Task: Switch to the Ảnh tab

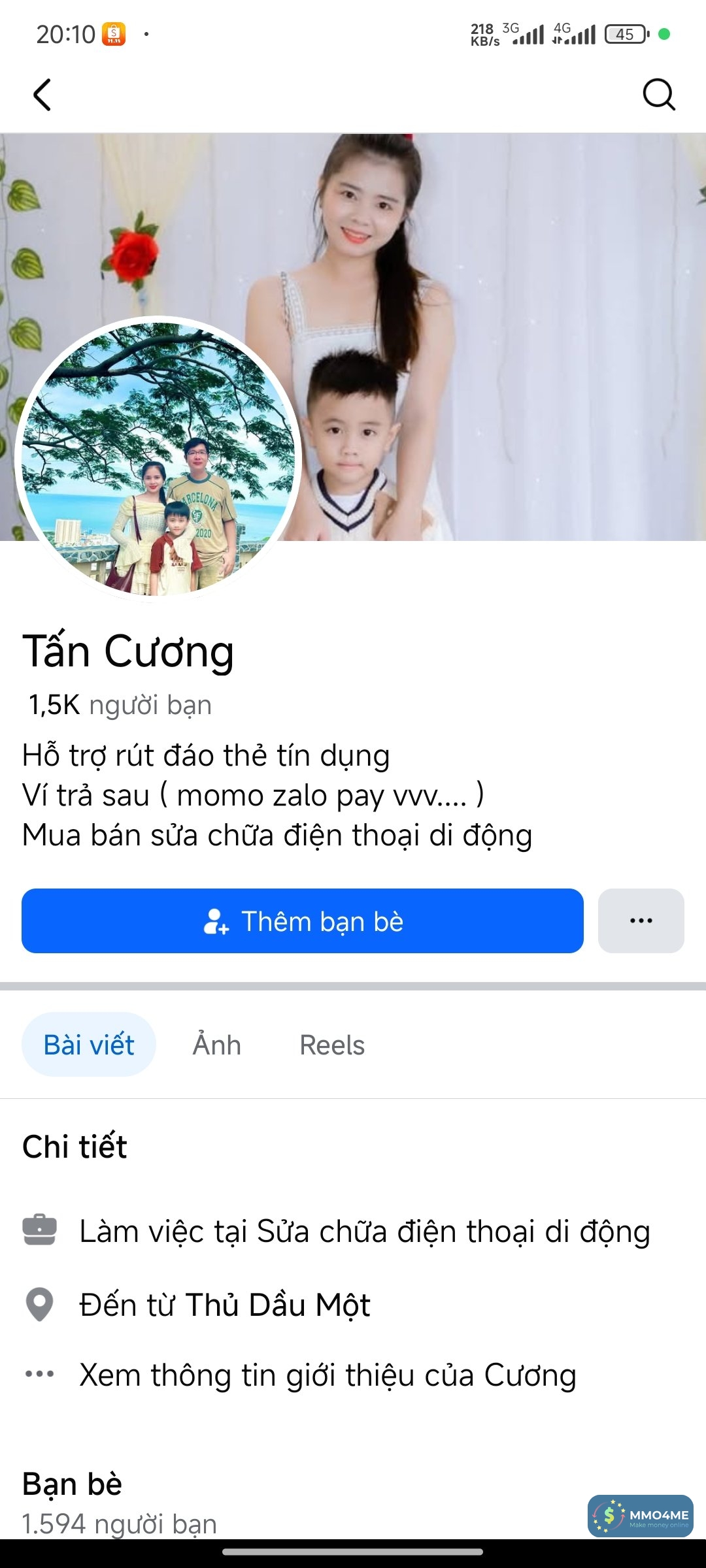Action: click(x=217, y=1045)
